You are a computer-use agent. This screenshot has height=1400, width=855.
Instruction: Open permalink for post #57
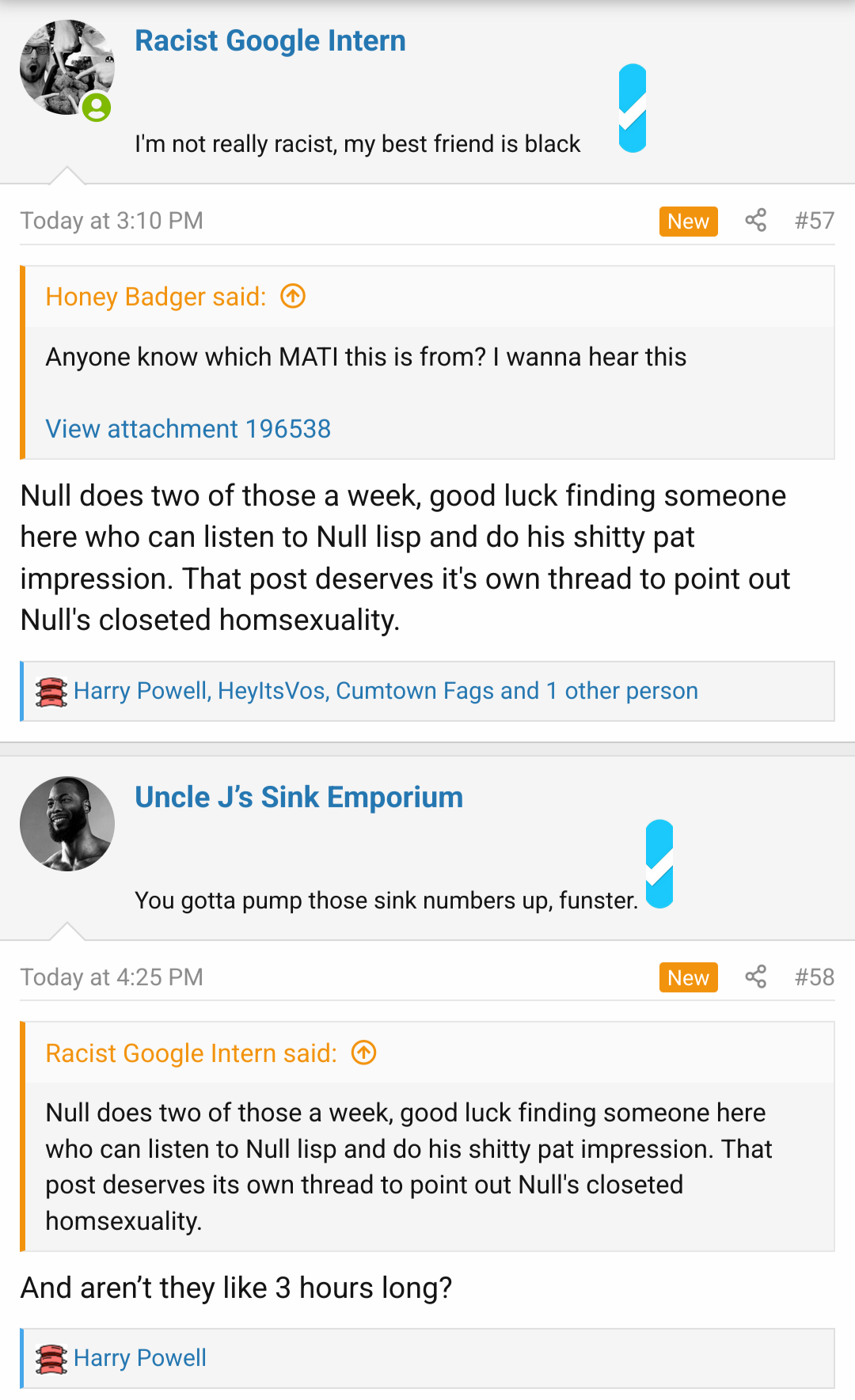814,220
